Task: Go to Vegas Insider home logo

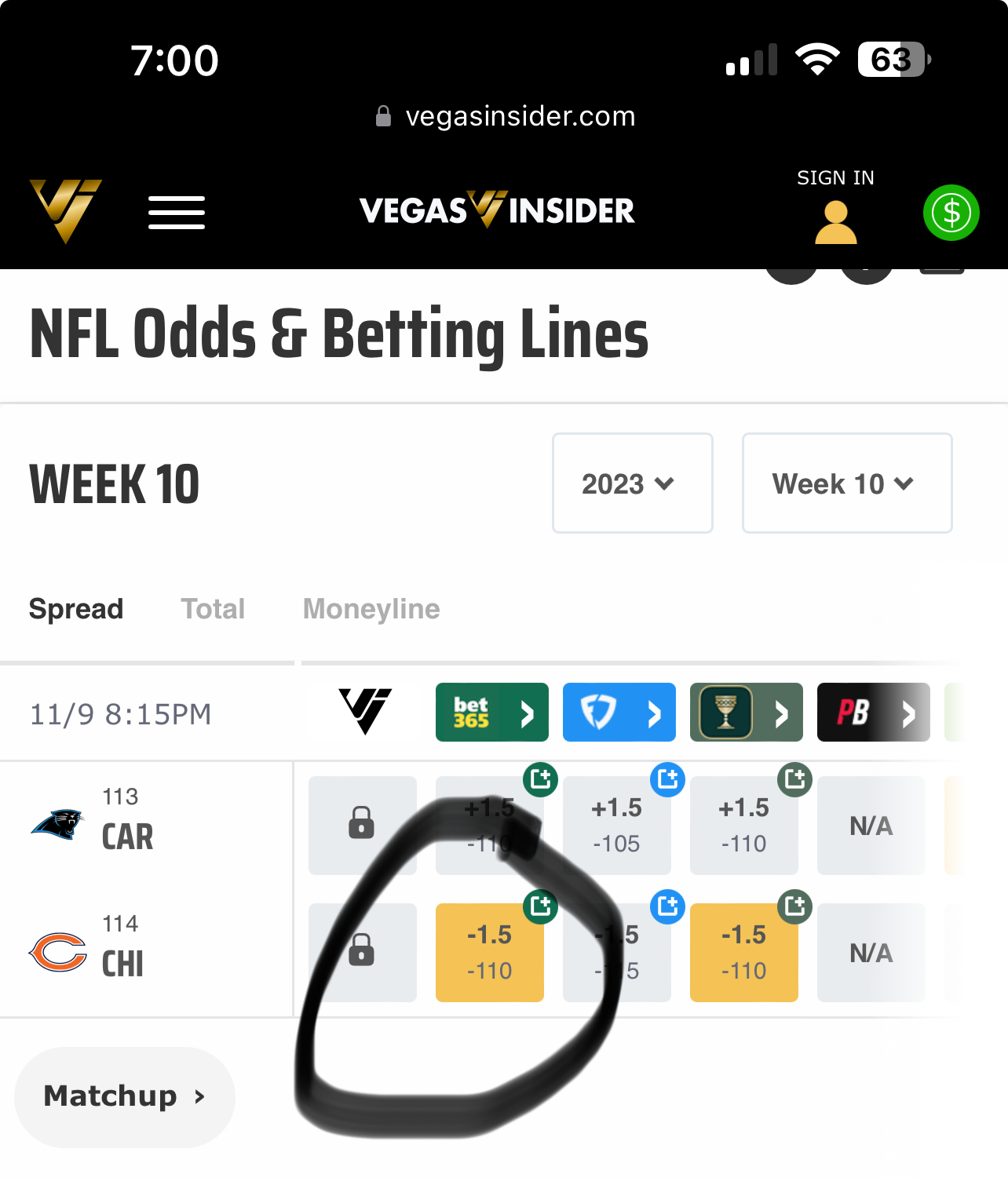Action: click(66, 210)
